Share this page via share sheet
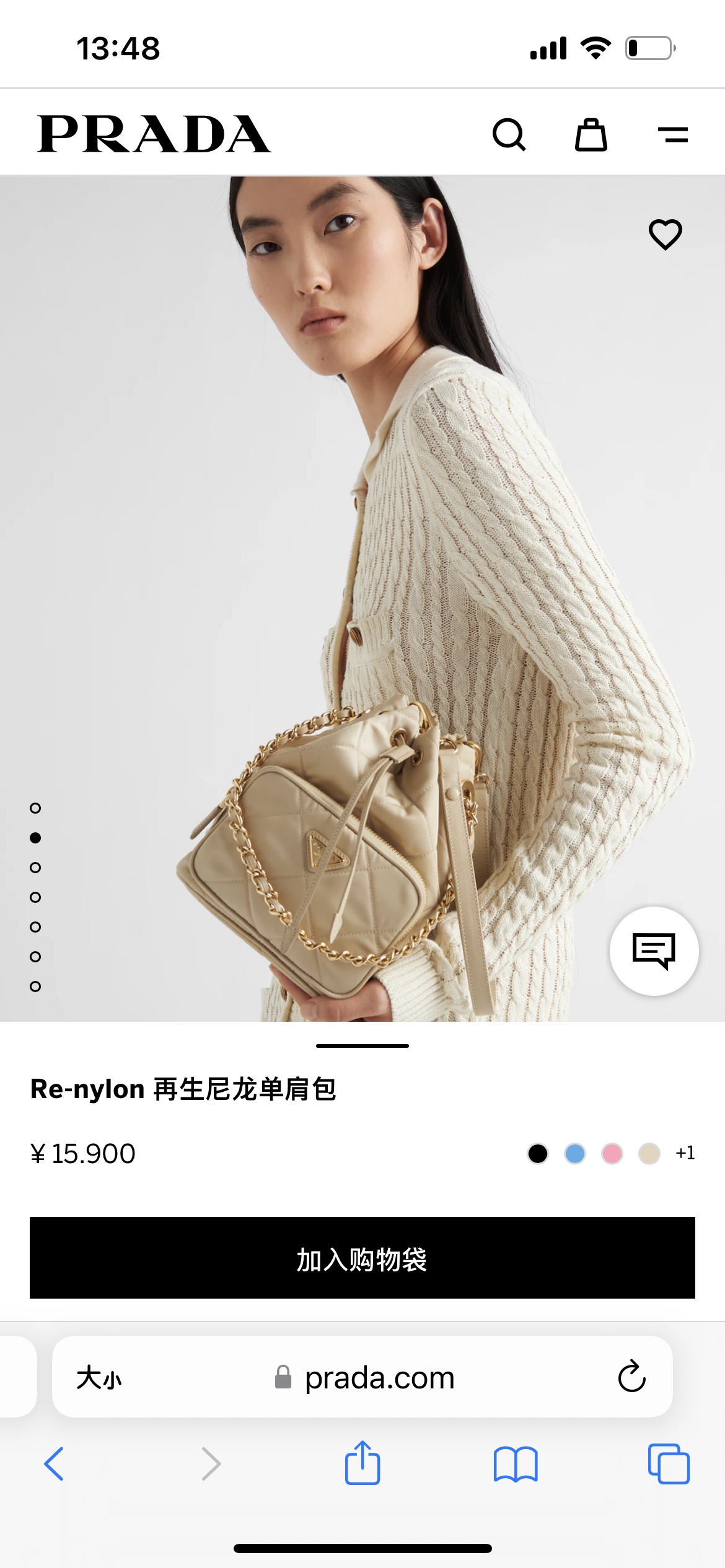The height and width of the screenshot is (1568, 725). (x=362, y=1462)
